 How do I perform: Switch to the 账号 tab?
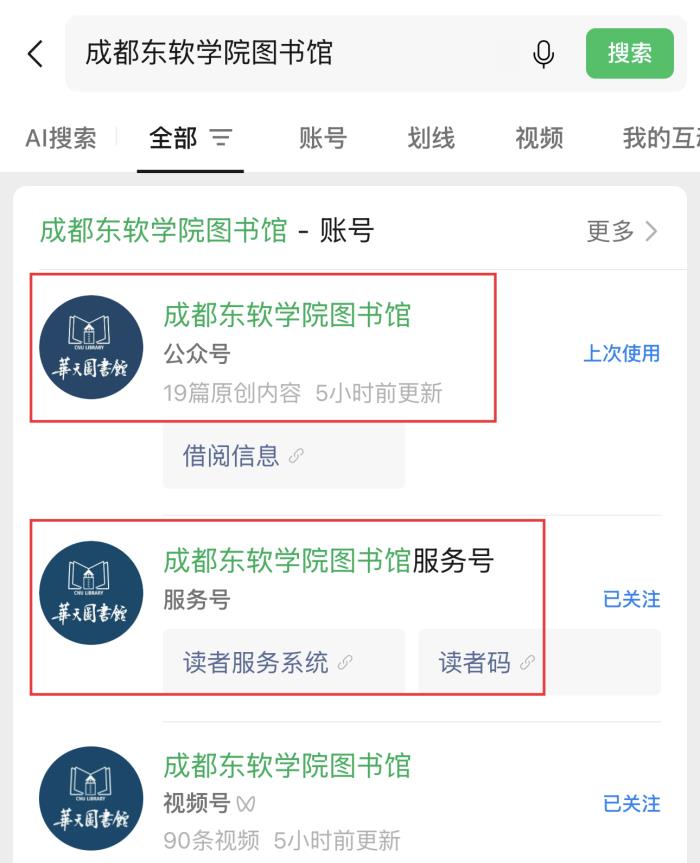[323, 138]
